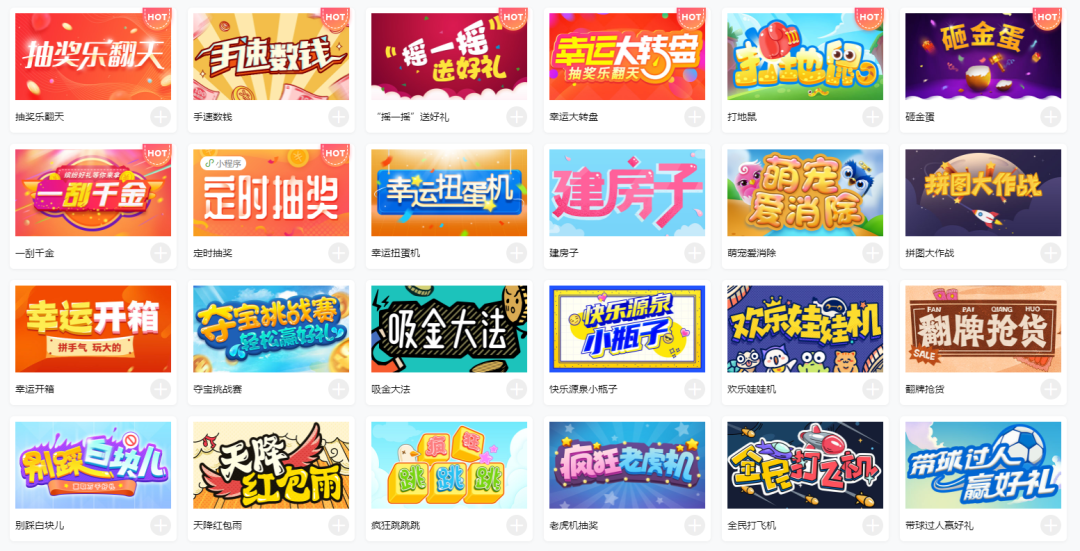Tap the plus icon beside 夺宝挑战赛
The height and width of the screenshot is (551, 1080).
338,389
